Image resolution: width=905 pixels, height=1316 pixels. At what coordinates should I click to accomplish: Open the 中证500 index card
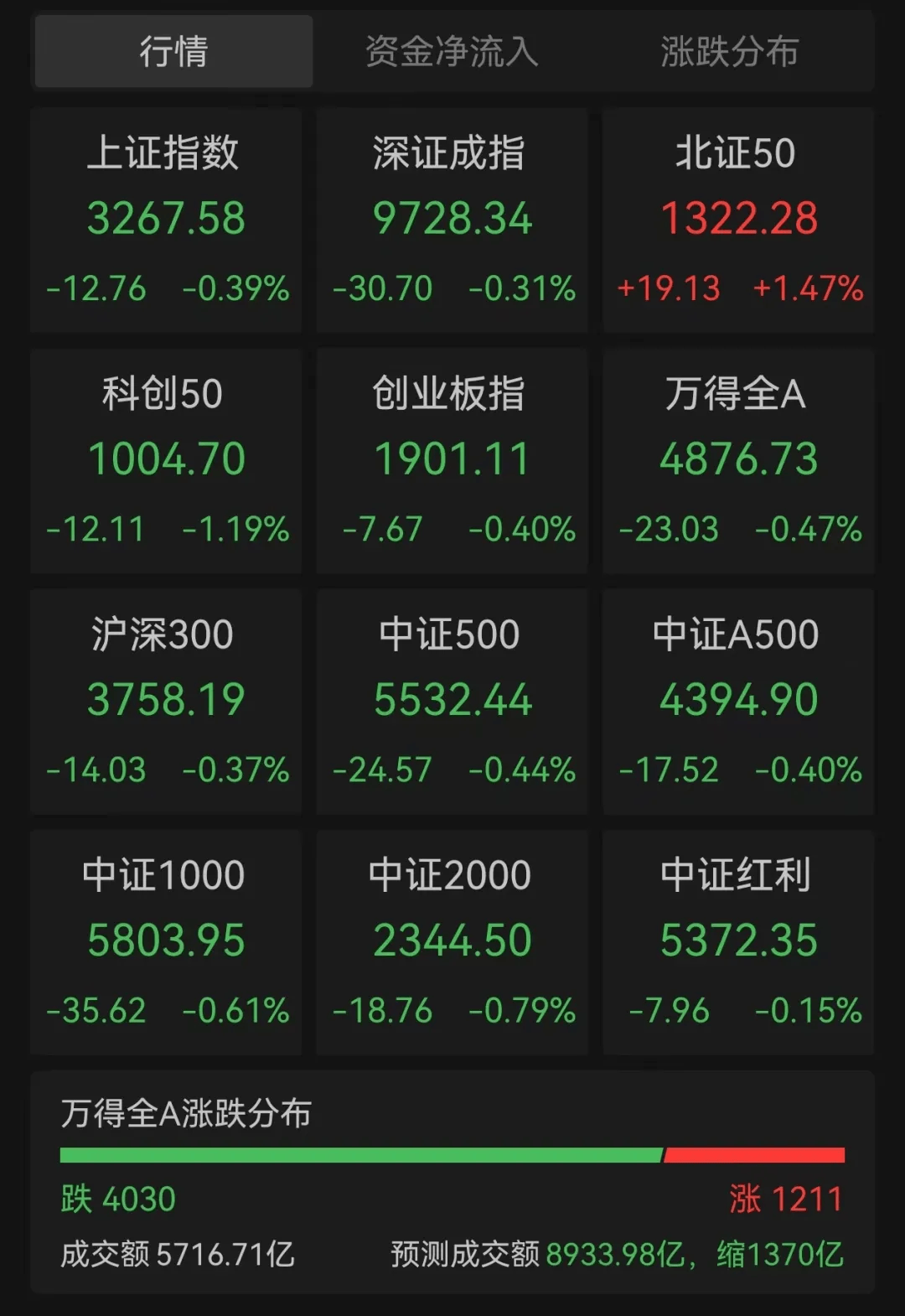point(451,698)
